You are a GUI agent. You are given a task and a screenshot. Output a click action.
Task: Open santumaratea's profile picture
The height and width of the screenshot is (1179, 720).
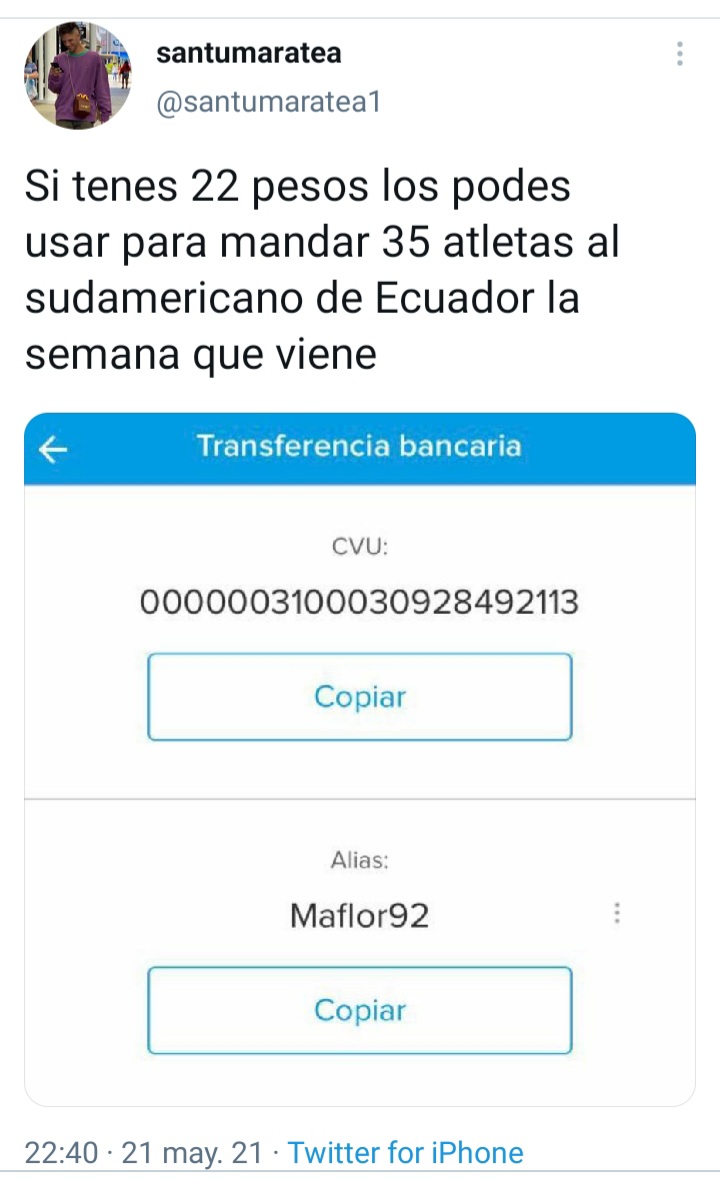[x=77, y=77]
